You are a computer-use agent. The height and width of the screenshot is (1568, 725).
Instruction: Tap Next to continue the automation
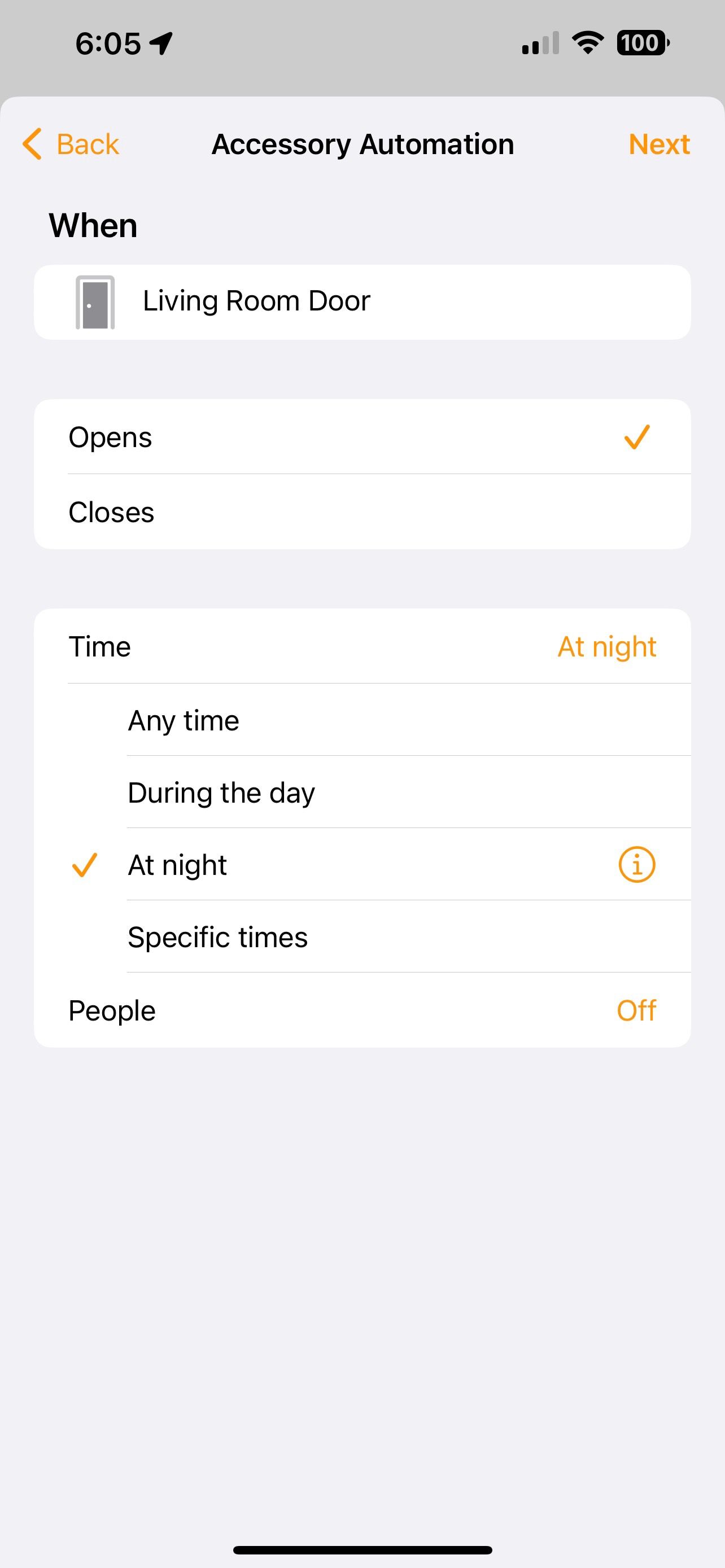(658, 144)
